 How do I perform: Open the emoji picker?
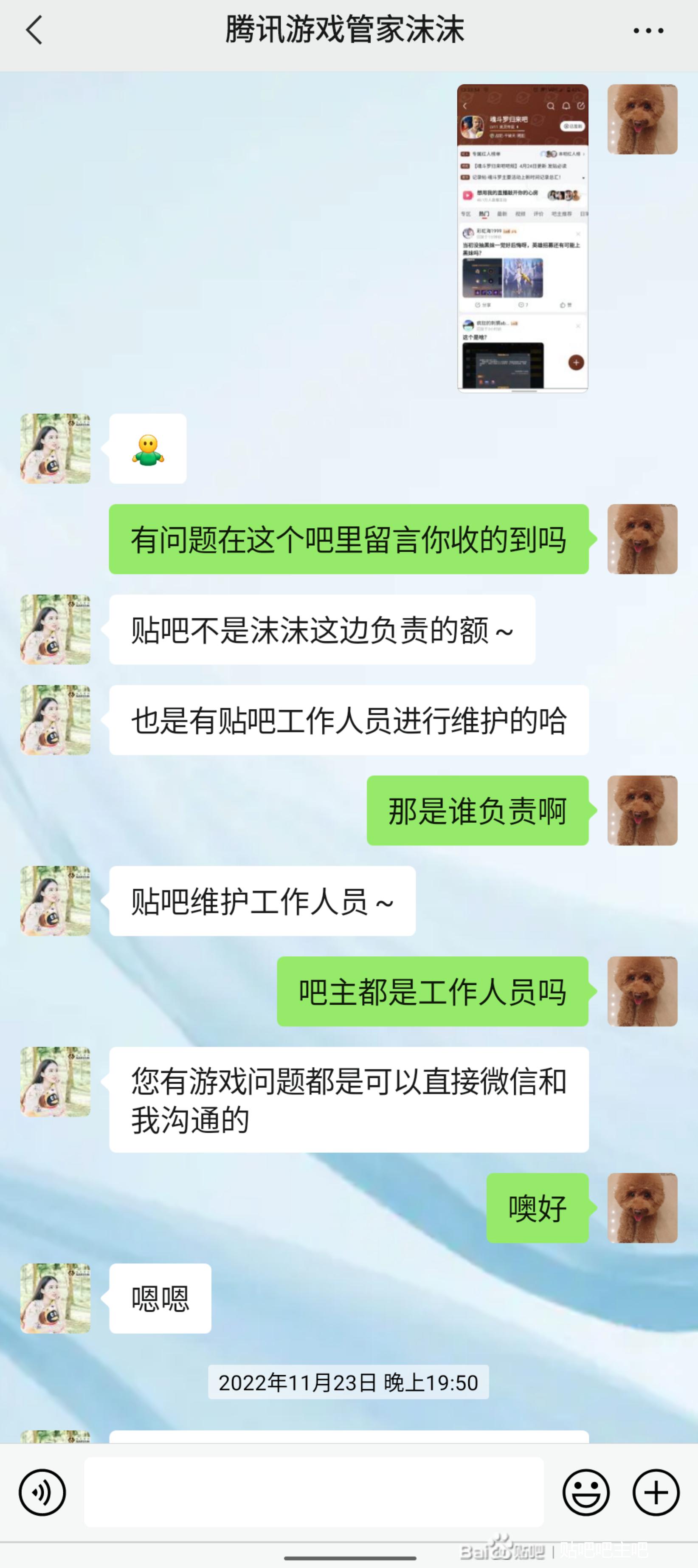[x=586, y=1492]
